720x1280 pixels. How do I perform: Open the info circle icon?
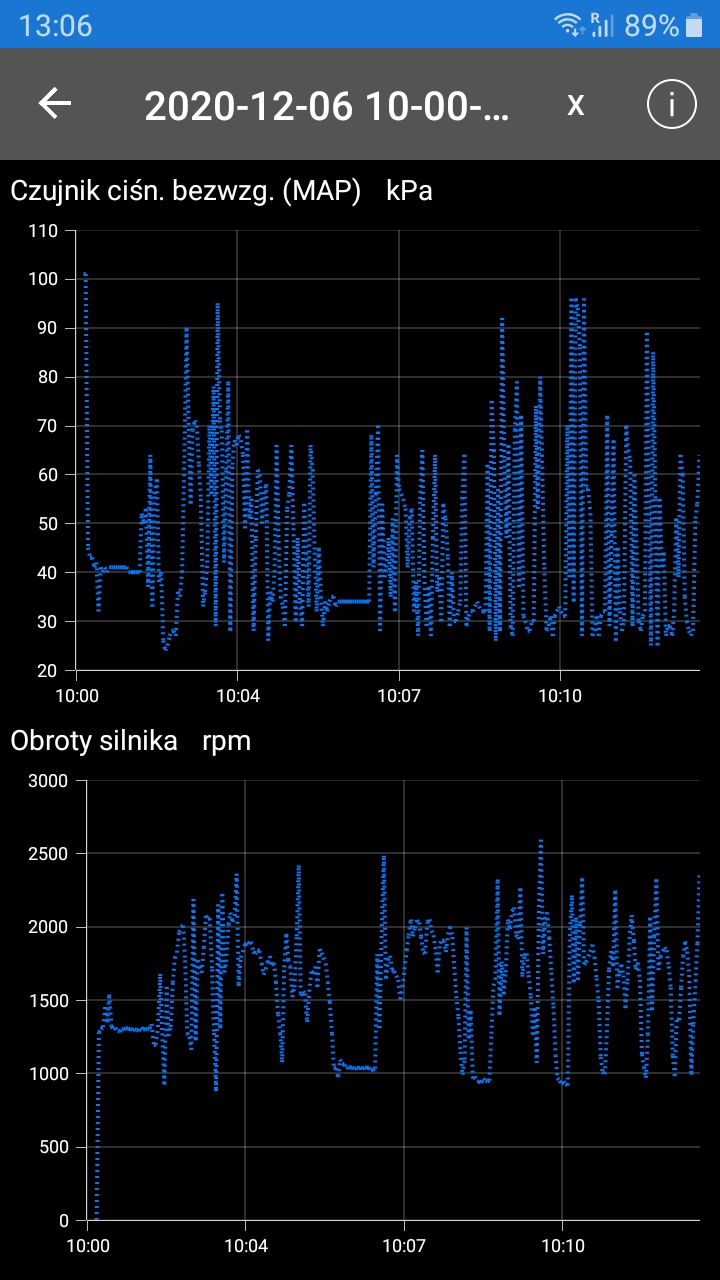(671, 104)
